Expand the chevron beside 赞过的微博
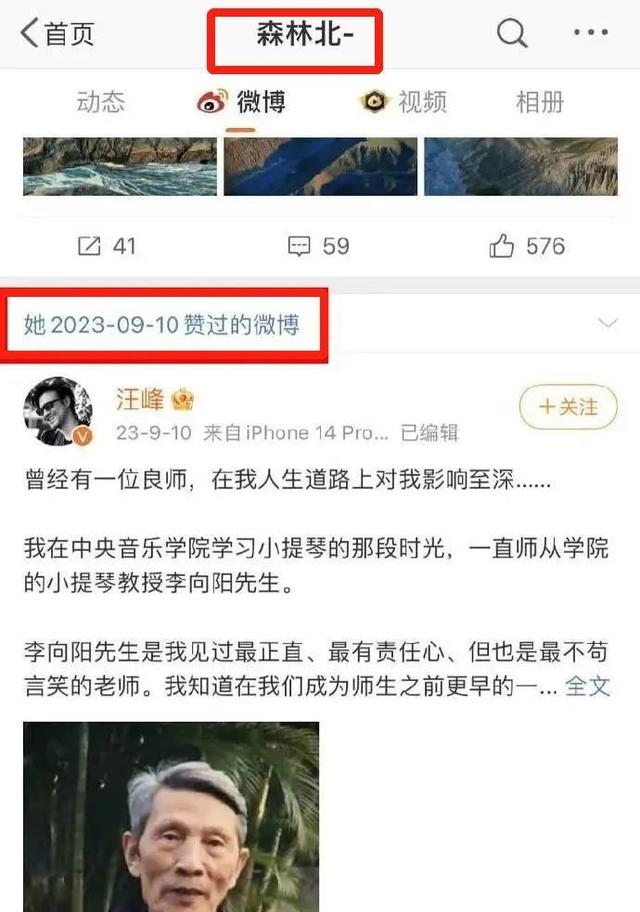This screenshot has width=640, height=912. point(607,323)
